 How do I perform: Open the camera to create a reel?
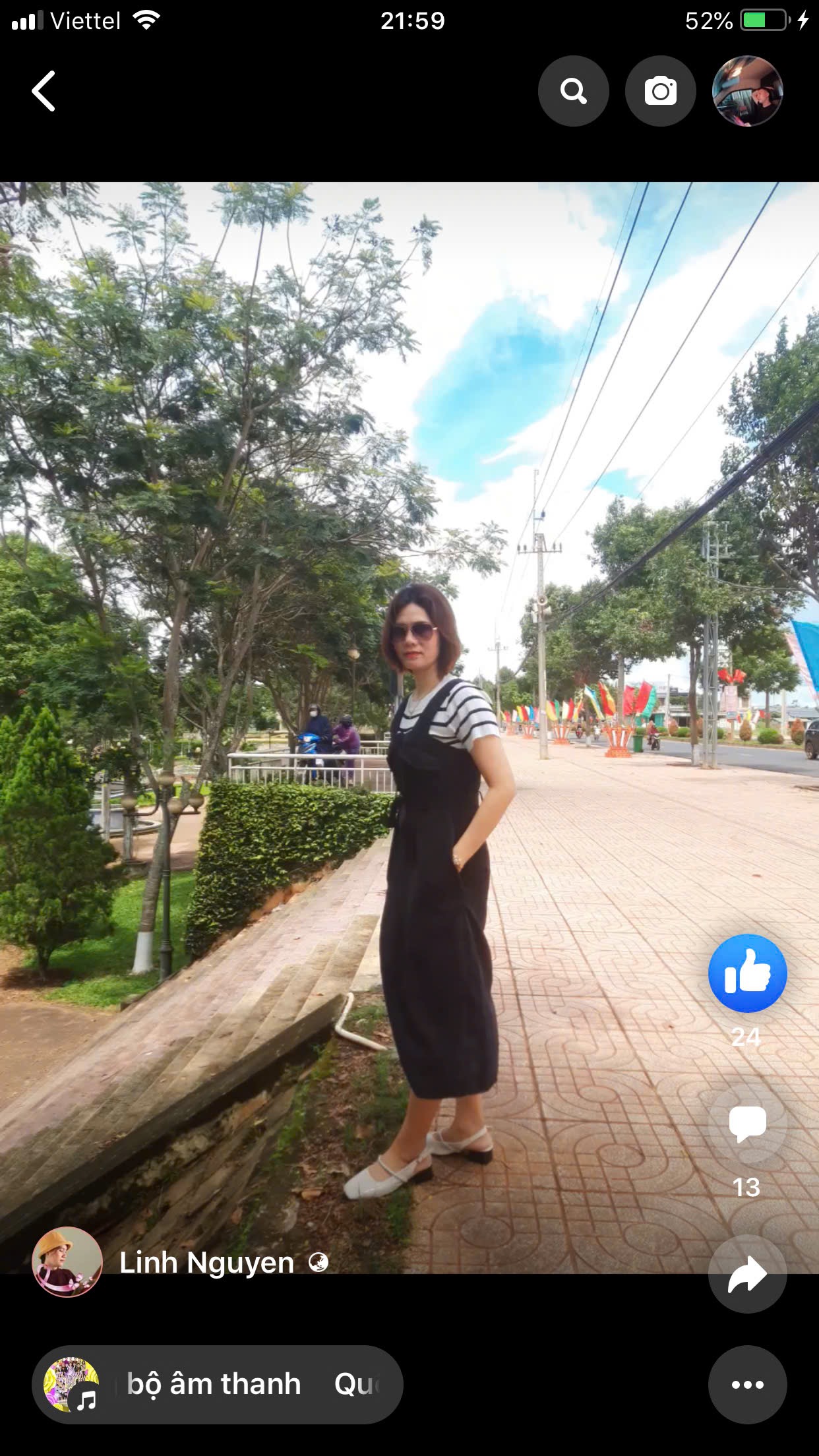(661, 91)
